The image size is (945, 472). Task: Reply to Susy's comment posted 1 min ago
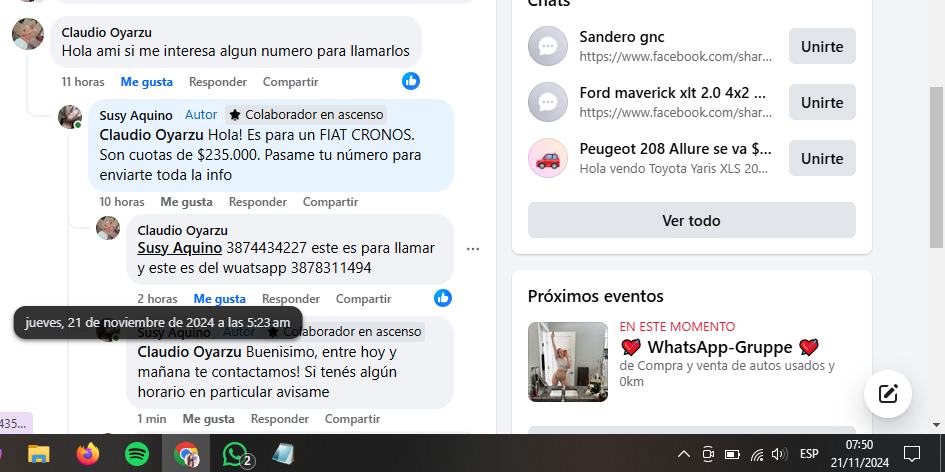280,418
